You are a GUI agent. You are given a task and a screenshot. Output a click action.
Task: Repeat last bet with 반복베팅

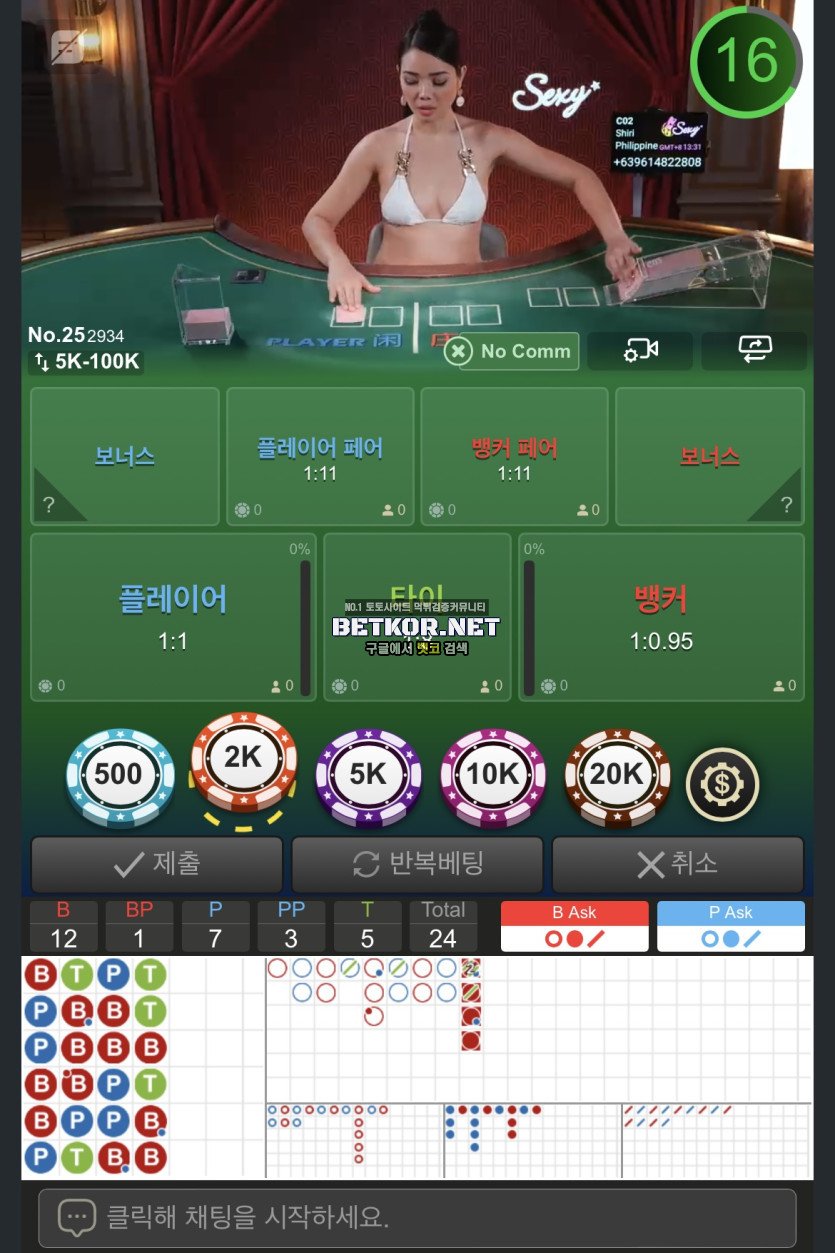pos(417,864)
